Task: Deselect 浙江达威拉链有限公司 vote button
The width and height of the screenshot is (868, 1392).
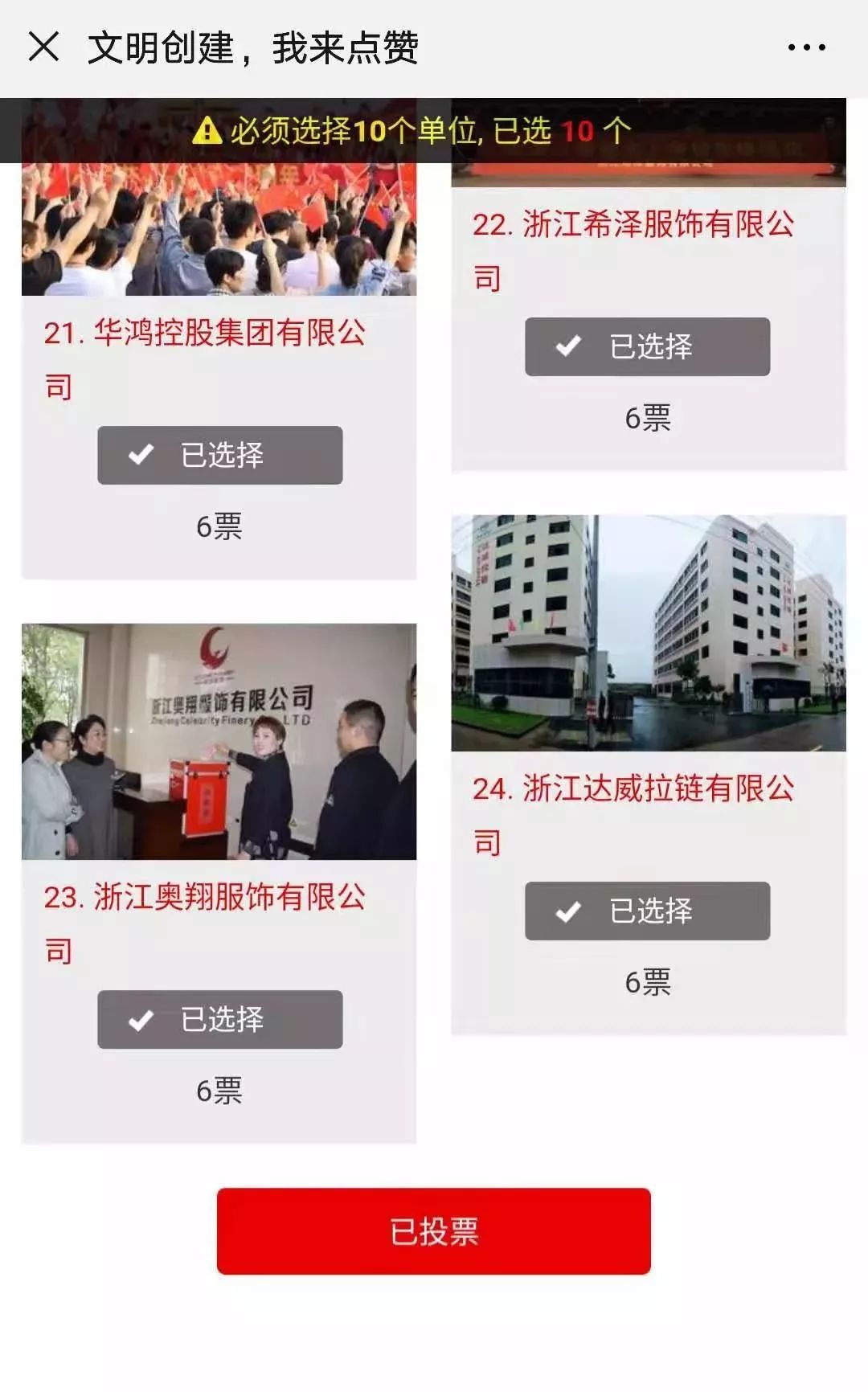Action: coord(647,911)
